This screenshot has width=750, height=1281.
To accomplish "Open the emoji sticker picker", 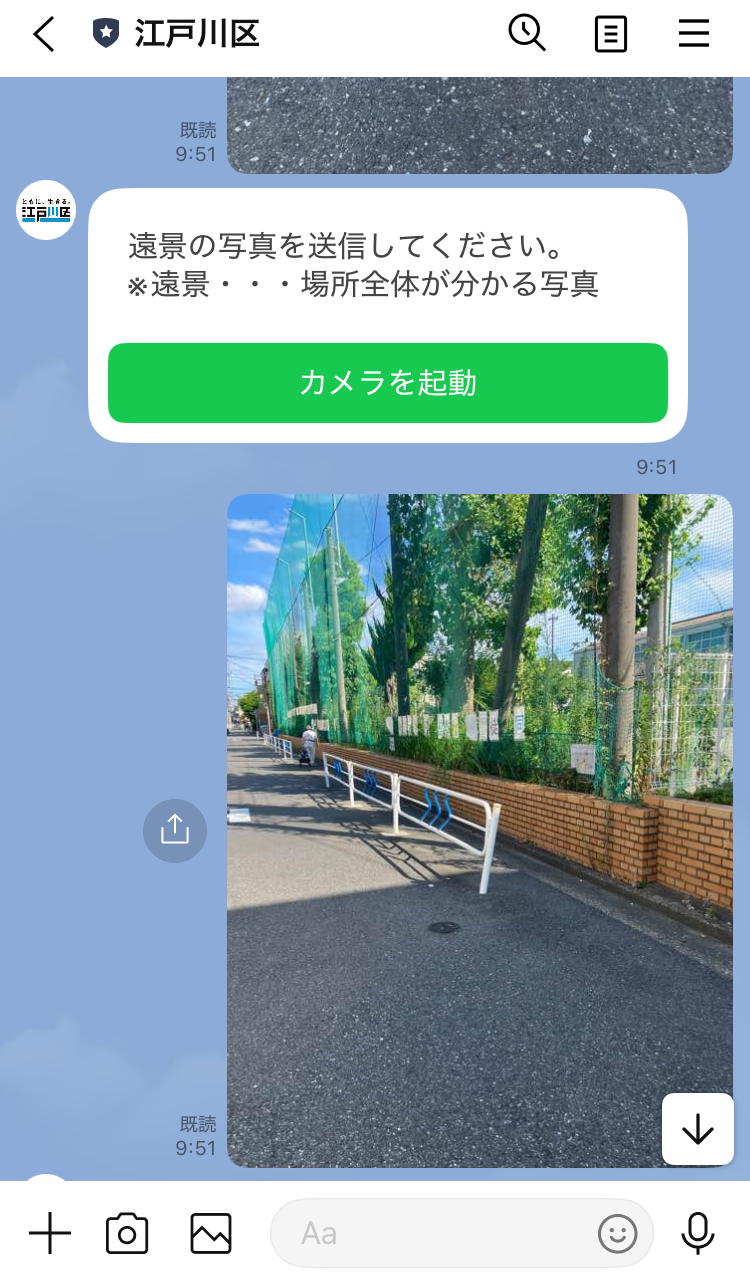I will pos(618,1233).
